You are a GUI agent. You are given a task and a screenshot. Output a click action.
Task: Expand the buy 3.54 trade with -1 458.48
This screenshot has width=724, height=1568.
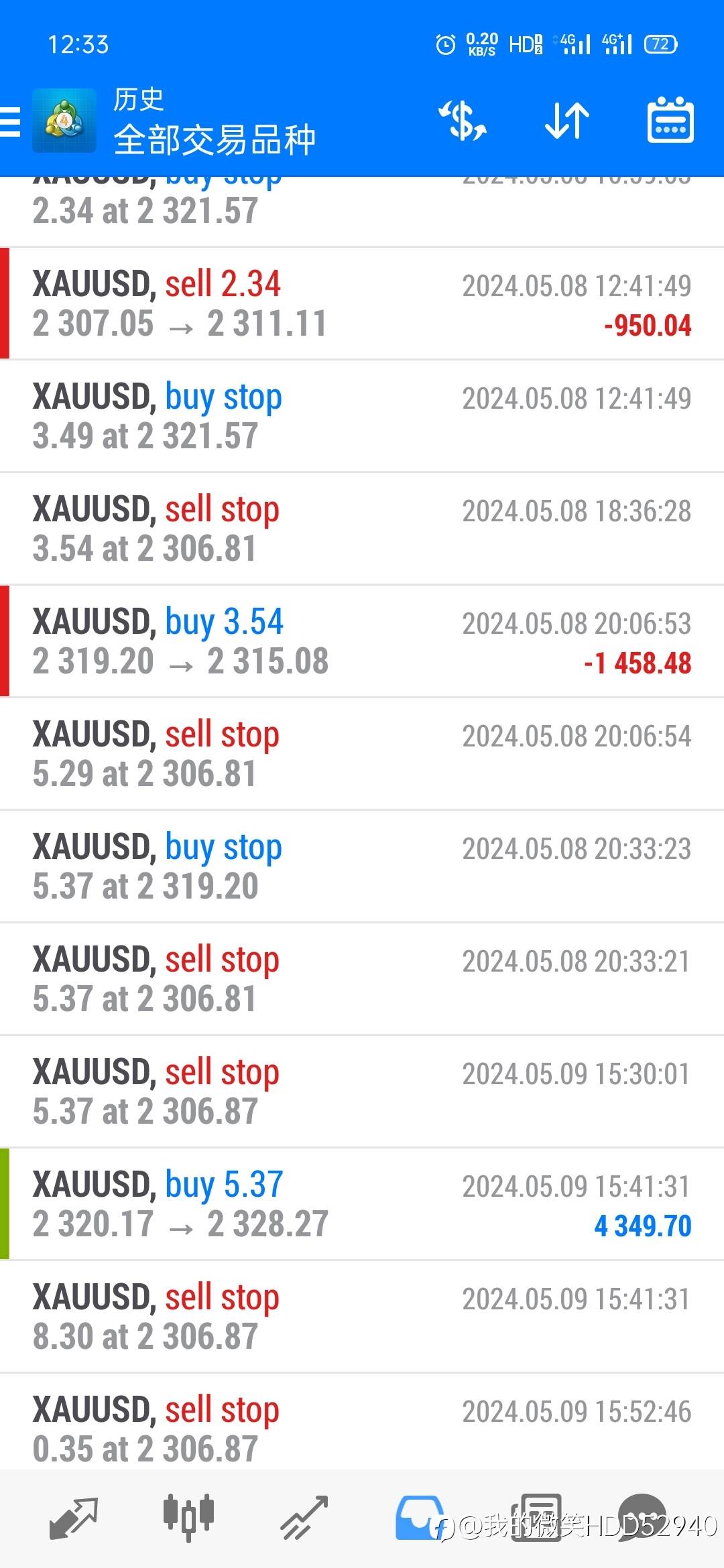pyautogui.click(x=362, y=642)
